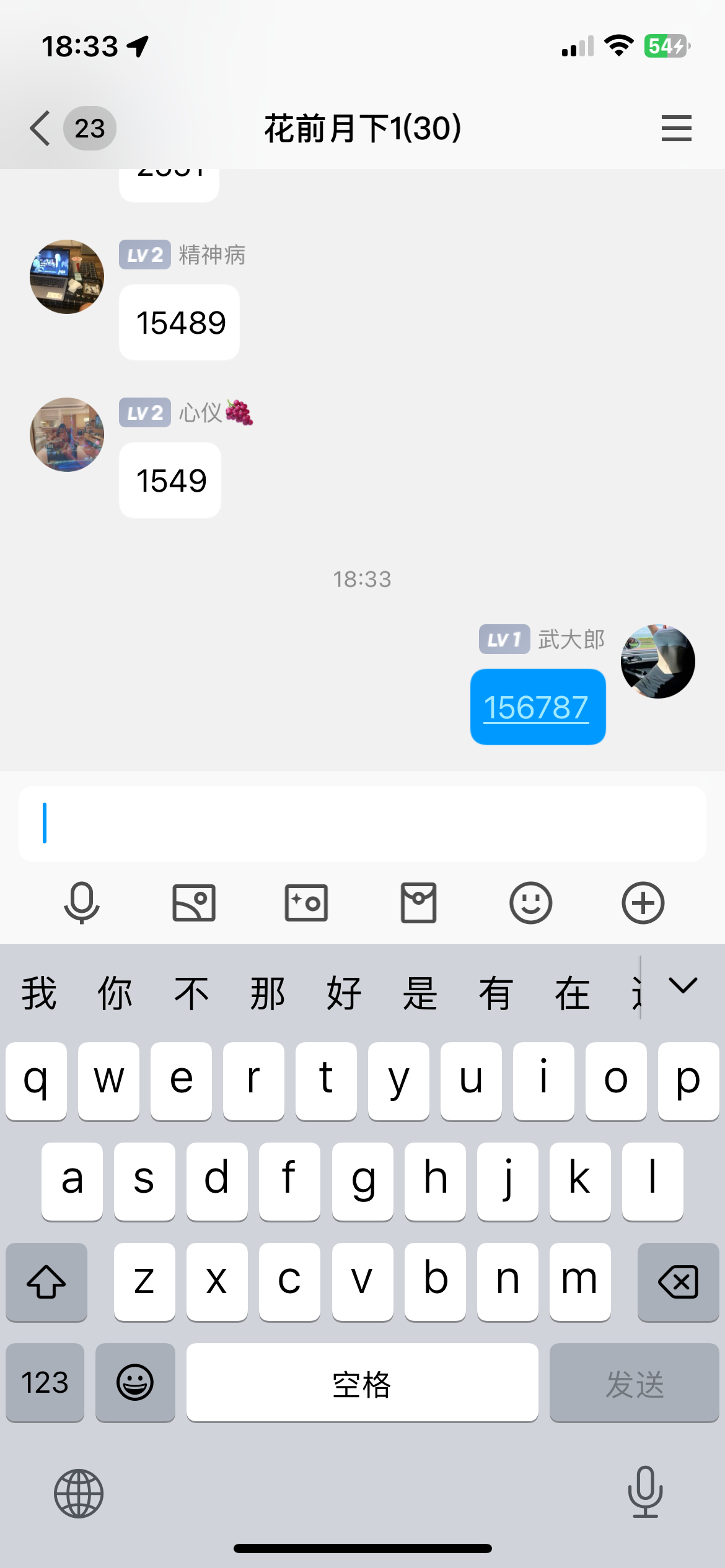Collapse the predictive text suggestion bar
Viewport: 725px width, 1568px height.
pos(682,986)
